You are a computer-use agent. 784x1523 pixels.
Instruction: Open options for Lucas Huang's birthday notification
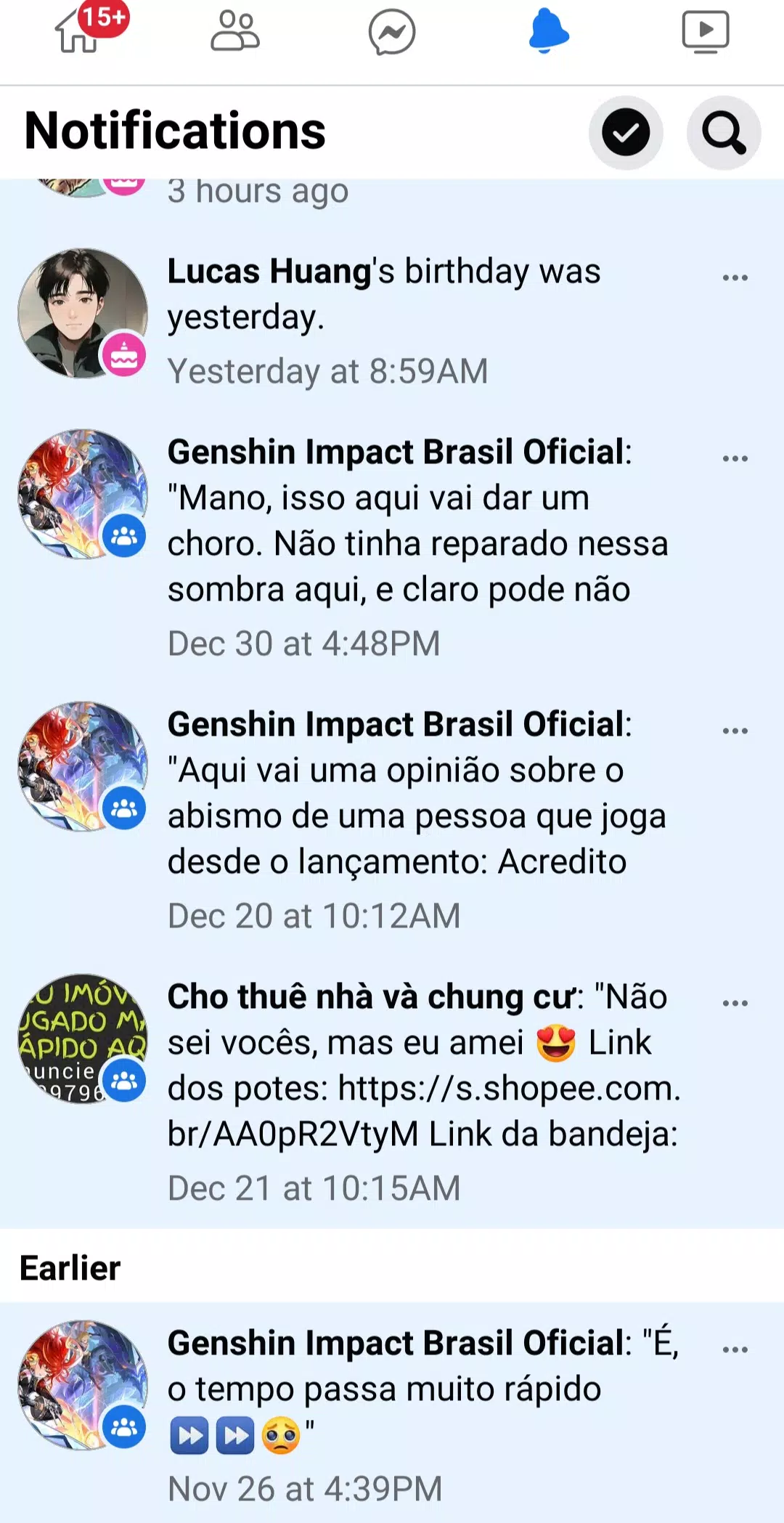735,278
